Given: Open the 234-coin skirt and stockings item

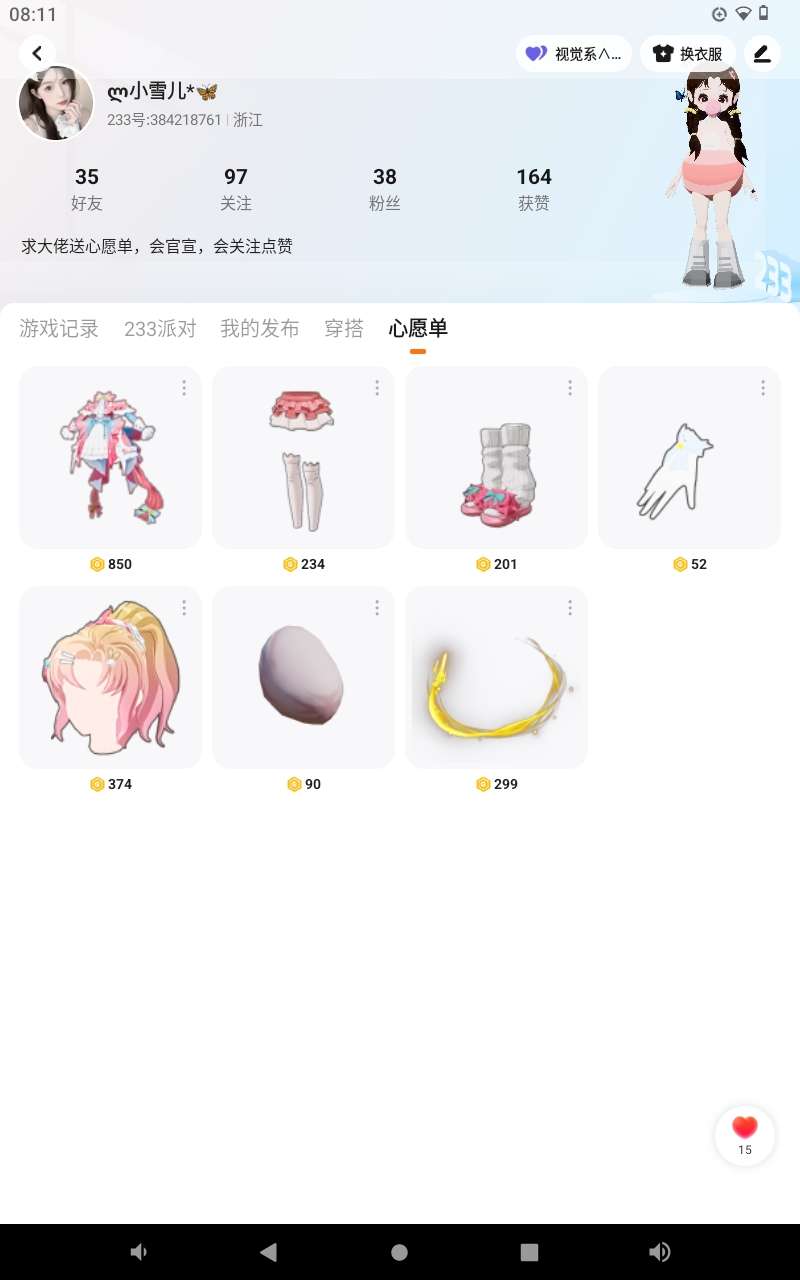Looking at the screenshot, I should tap(303, 457).
